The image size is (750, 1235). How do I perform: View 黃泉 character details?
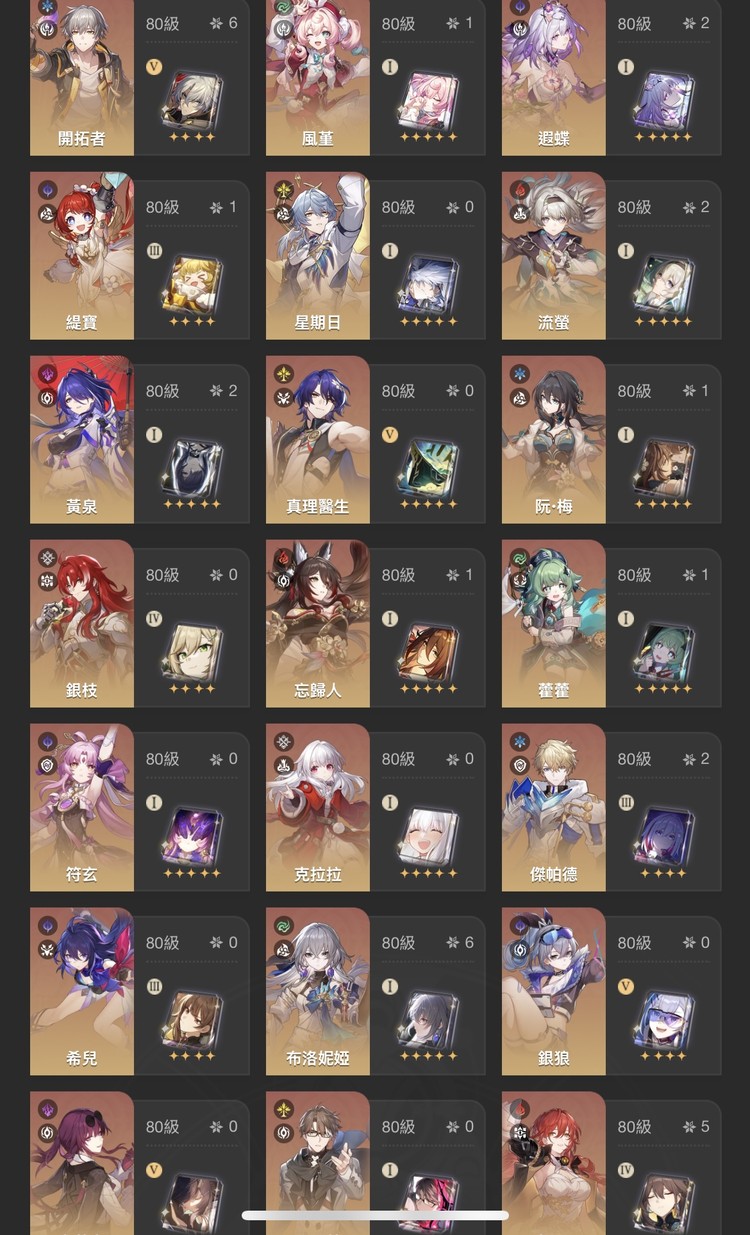coord(82,439)
